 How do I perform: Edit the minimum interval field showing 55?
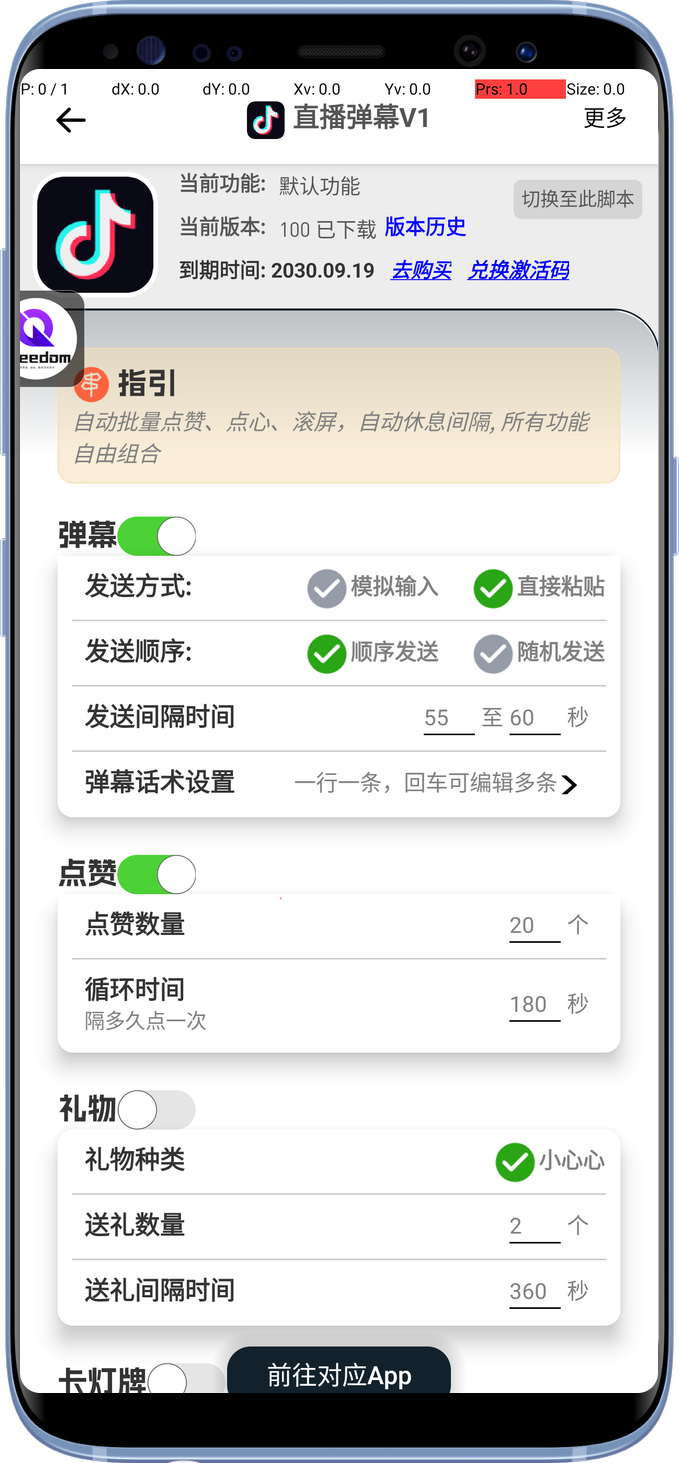point(448,718)
